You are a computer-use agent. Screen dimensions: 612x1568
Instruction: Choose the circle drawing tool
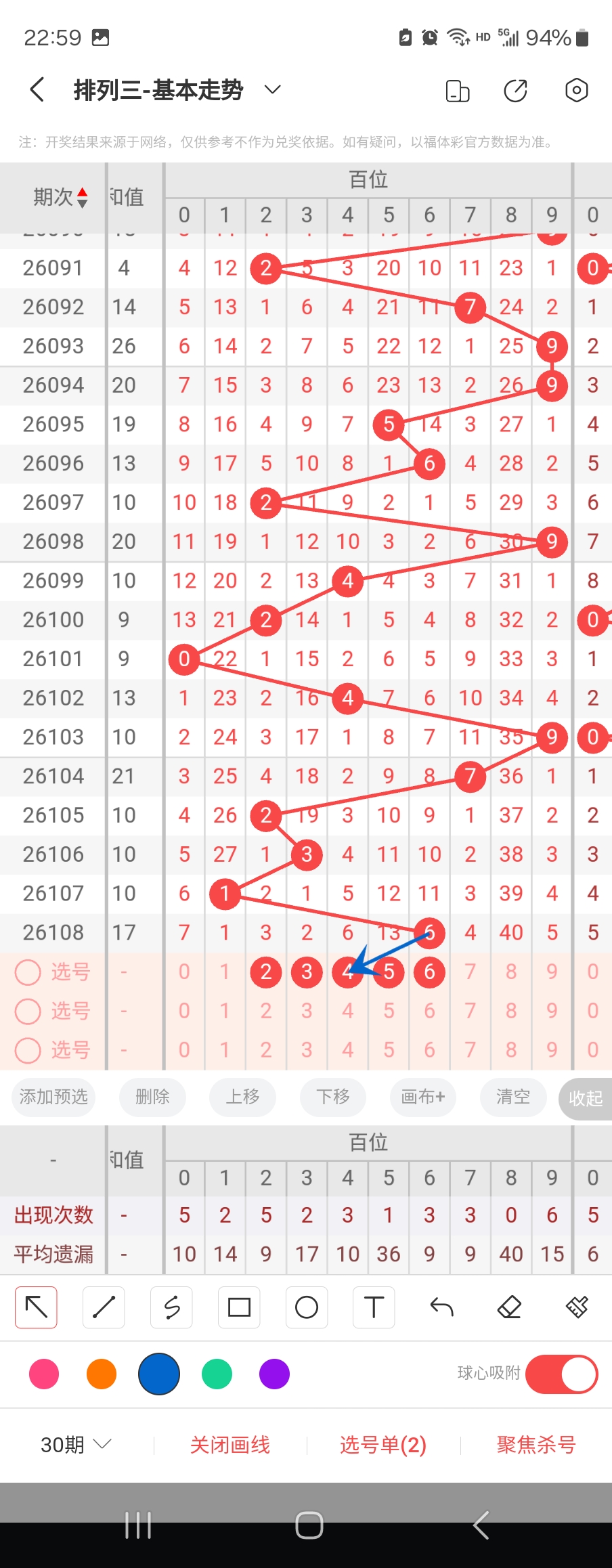[307, 1307]
